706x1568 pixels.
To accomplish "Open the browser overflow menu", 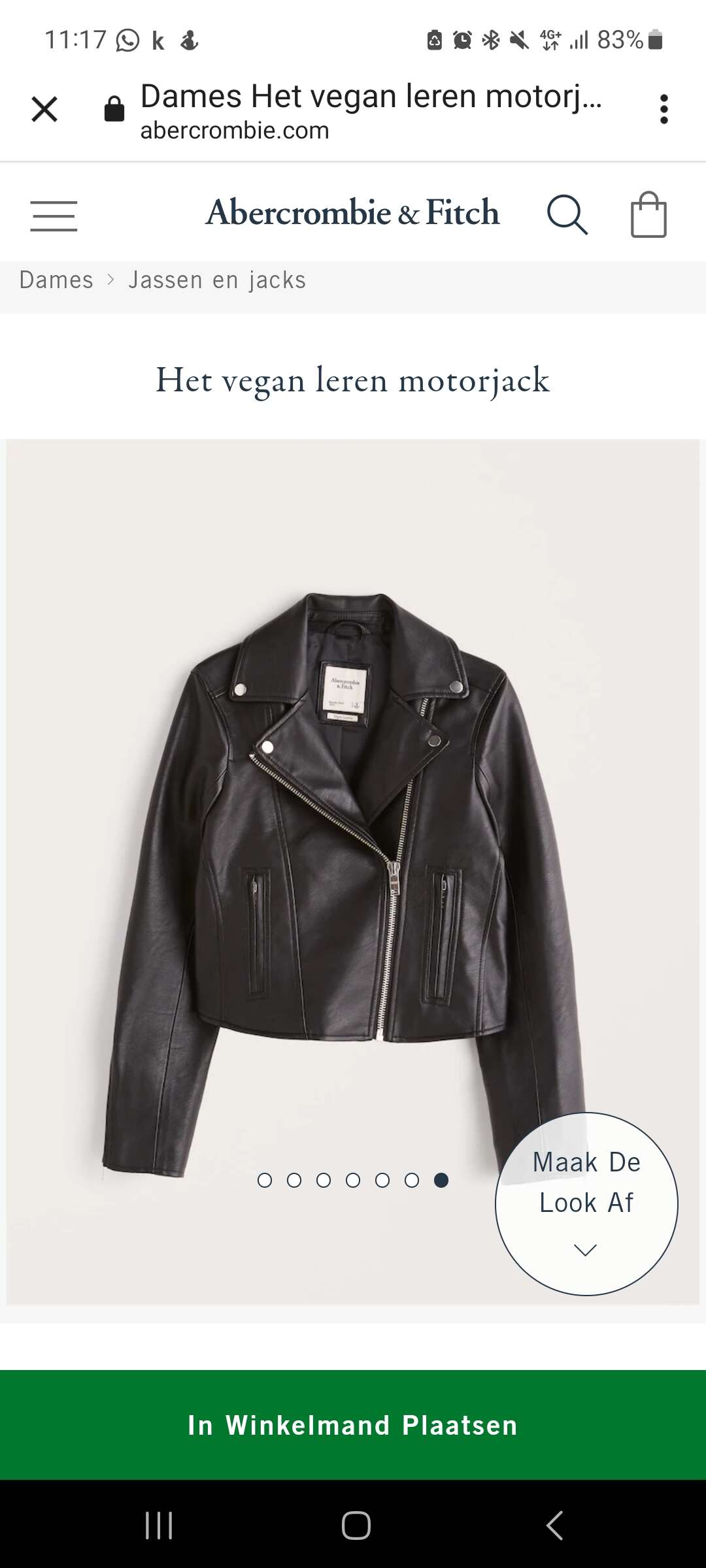I will (664, 109).
